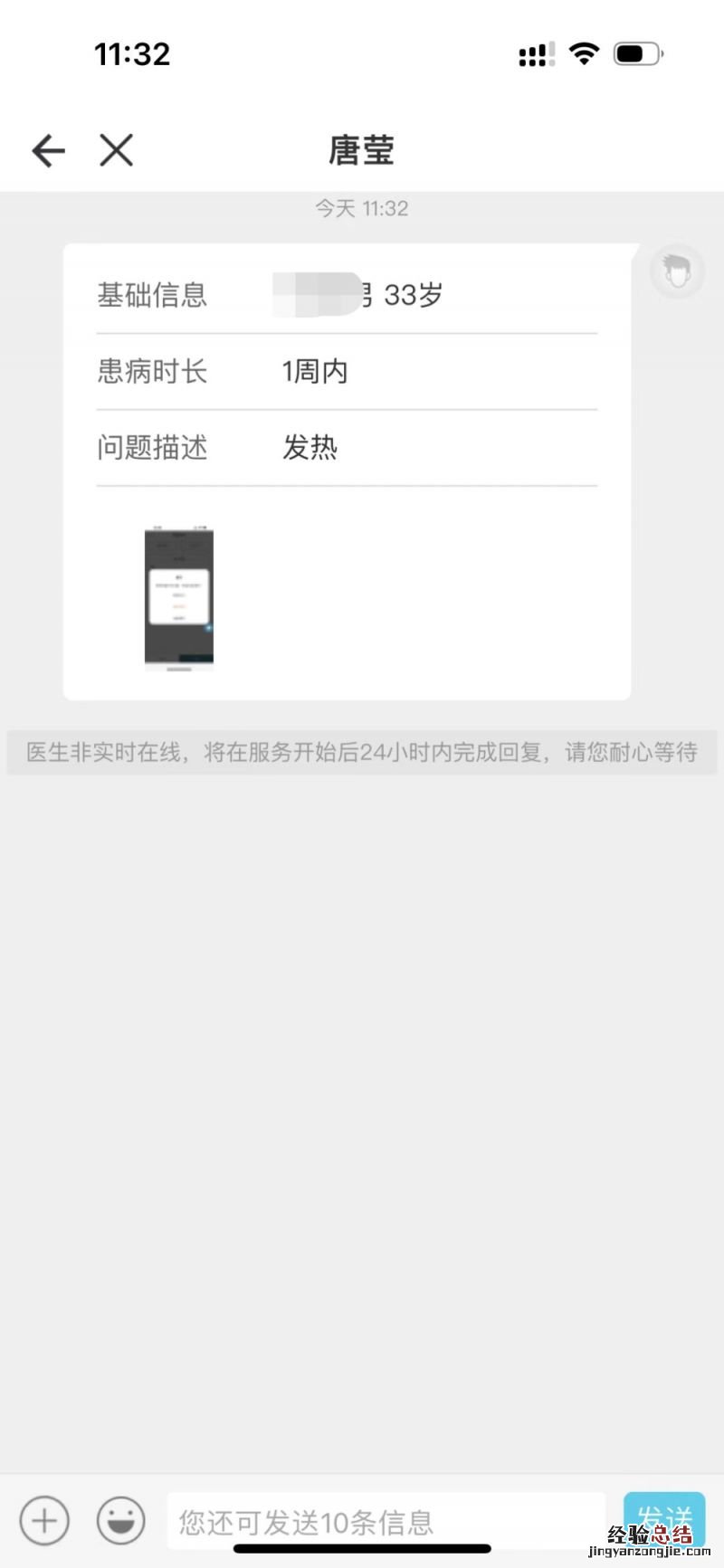The width and height of the screenshot is (724, 1568).
Task: Open the emoji picker
Action: point(120,1521)
